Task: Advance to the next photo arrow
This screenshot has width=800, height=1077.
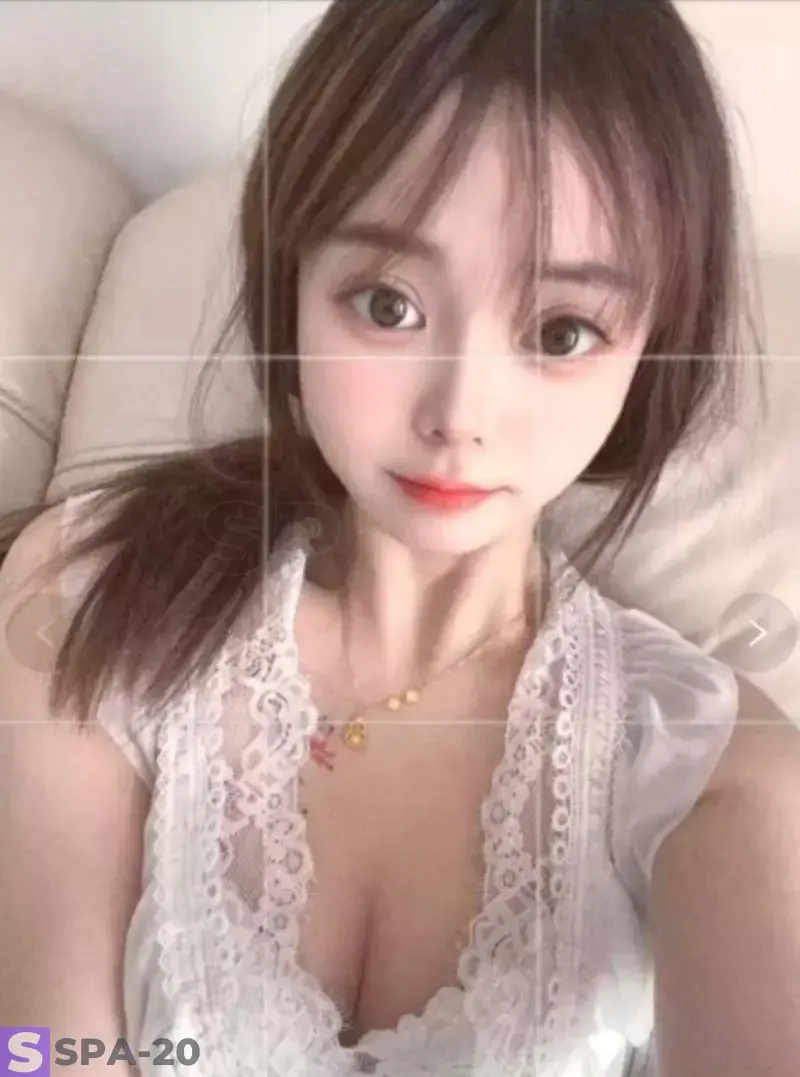Action: coord(757,633)
